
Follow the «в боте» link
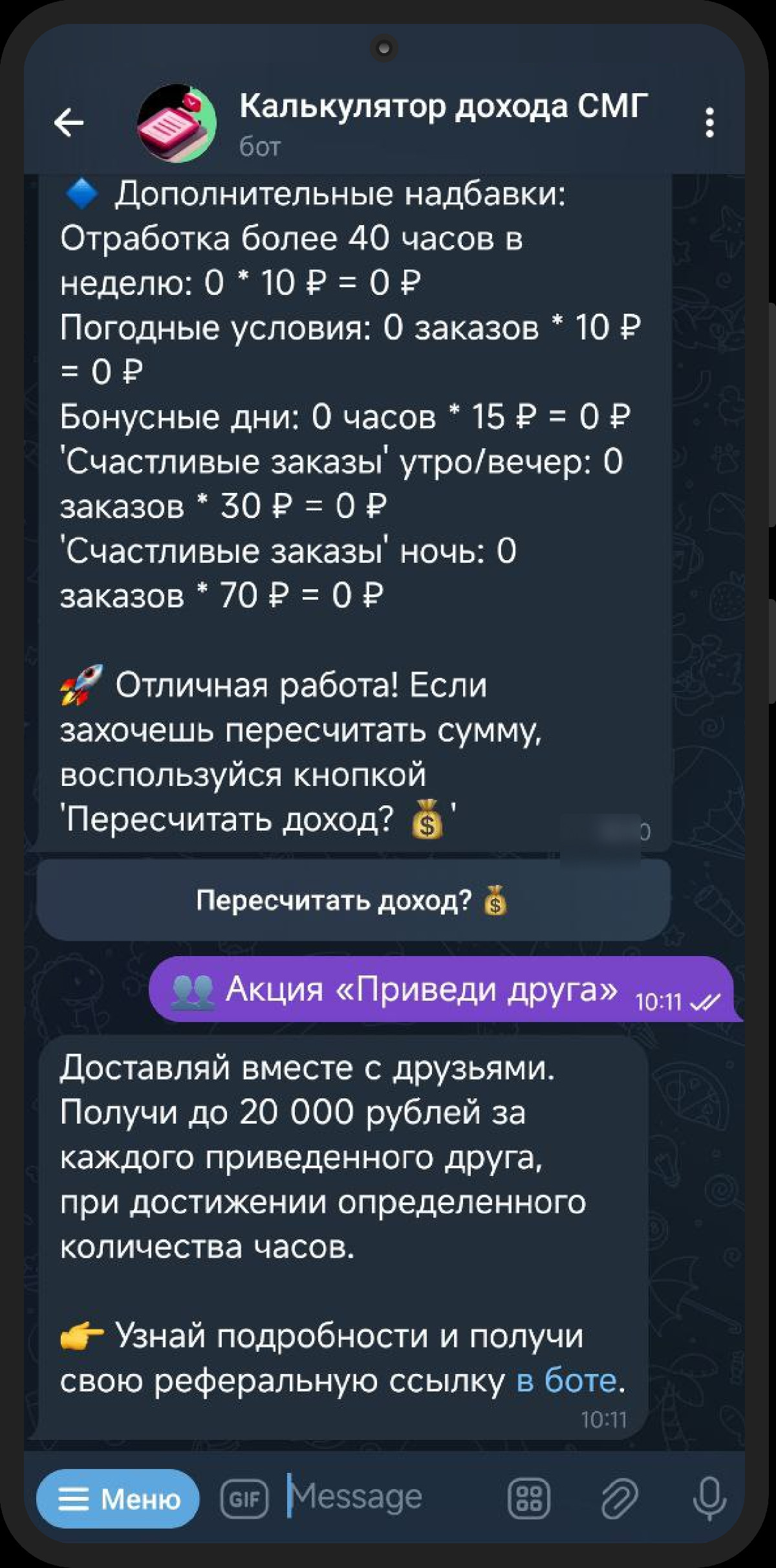[x=566, y=1380]
